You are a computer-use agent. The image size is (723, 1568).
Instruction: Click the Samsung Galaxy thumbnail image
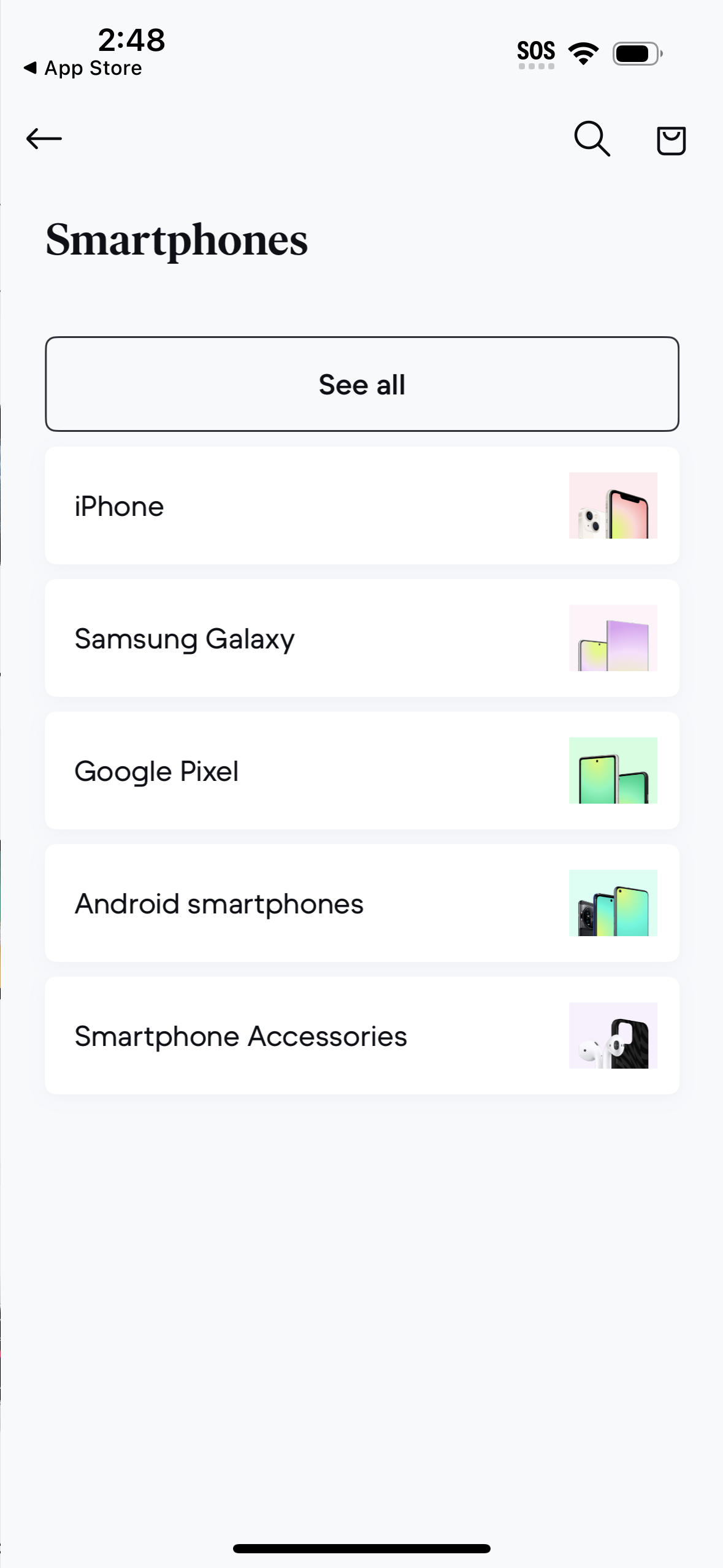[613, 637]
